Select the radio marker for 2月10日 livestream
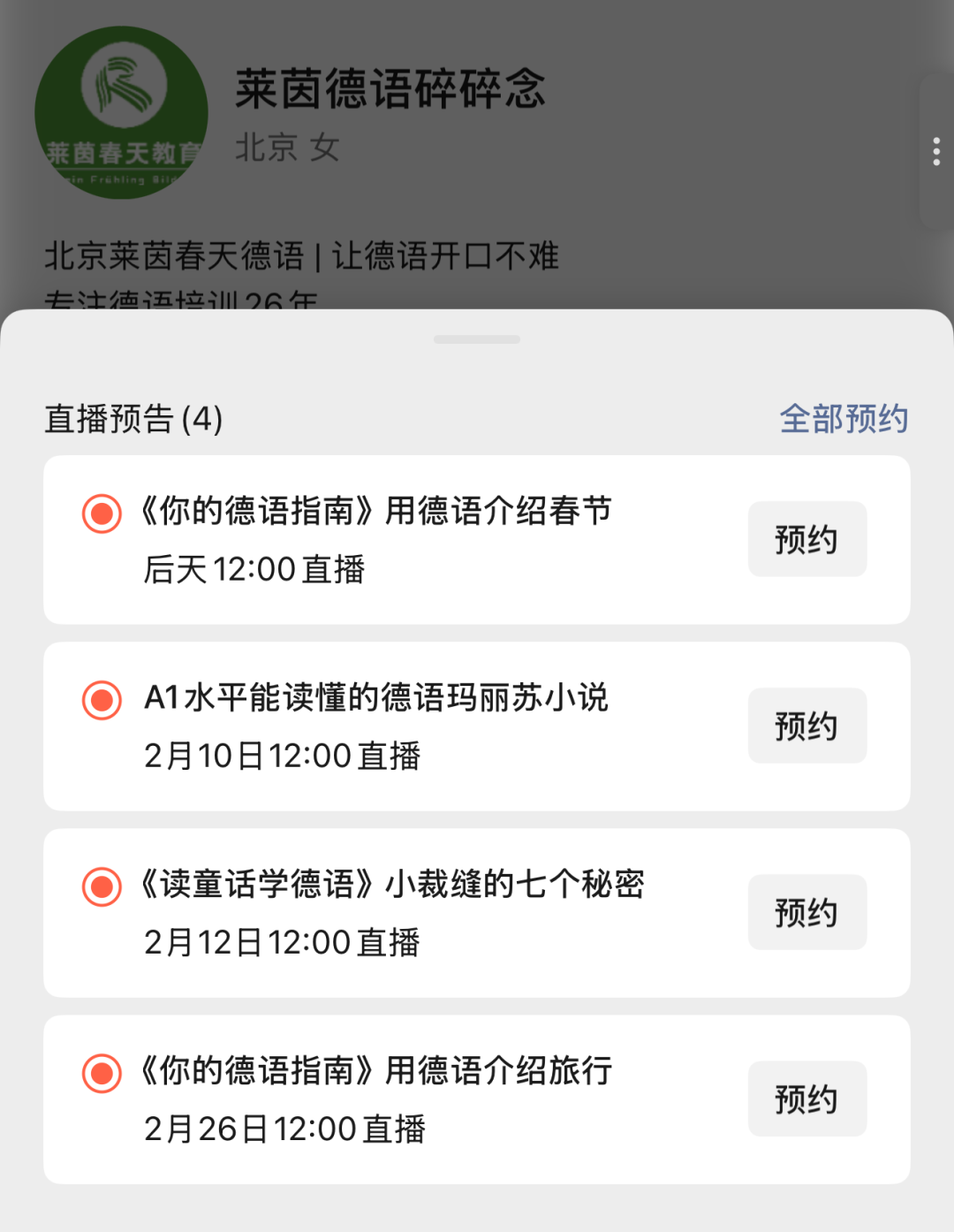The width and height of the screenshot is (954, 1232). click(x=100, y=698)
